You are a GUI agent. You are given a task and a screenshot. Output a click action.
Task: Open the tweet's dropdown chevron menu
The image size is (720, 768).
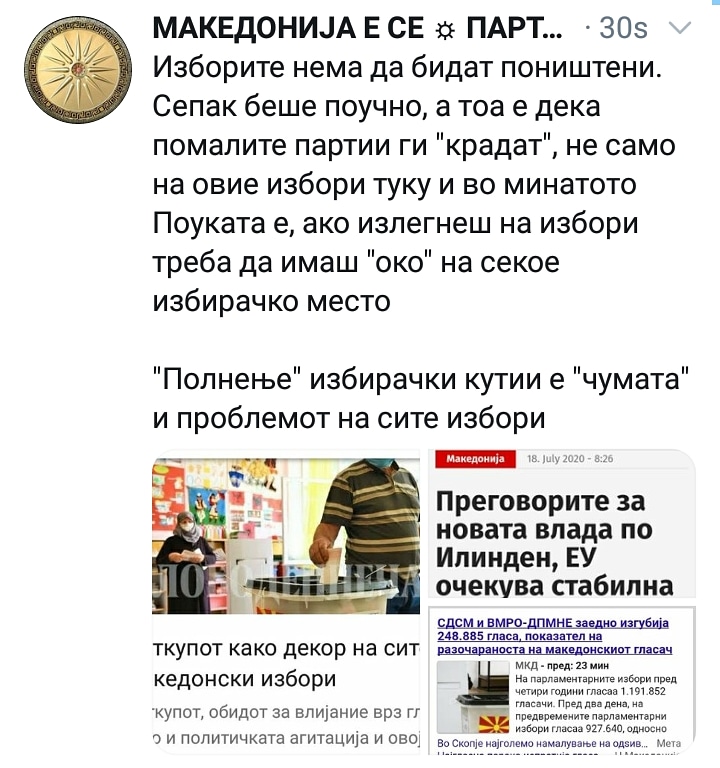tap(680, 29)
